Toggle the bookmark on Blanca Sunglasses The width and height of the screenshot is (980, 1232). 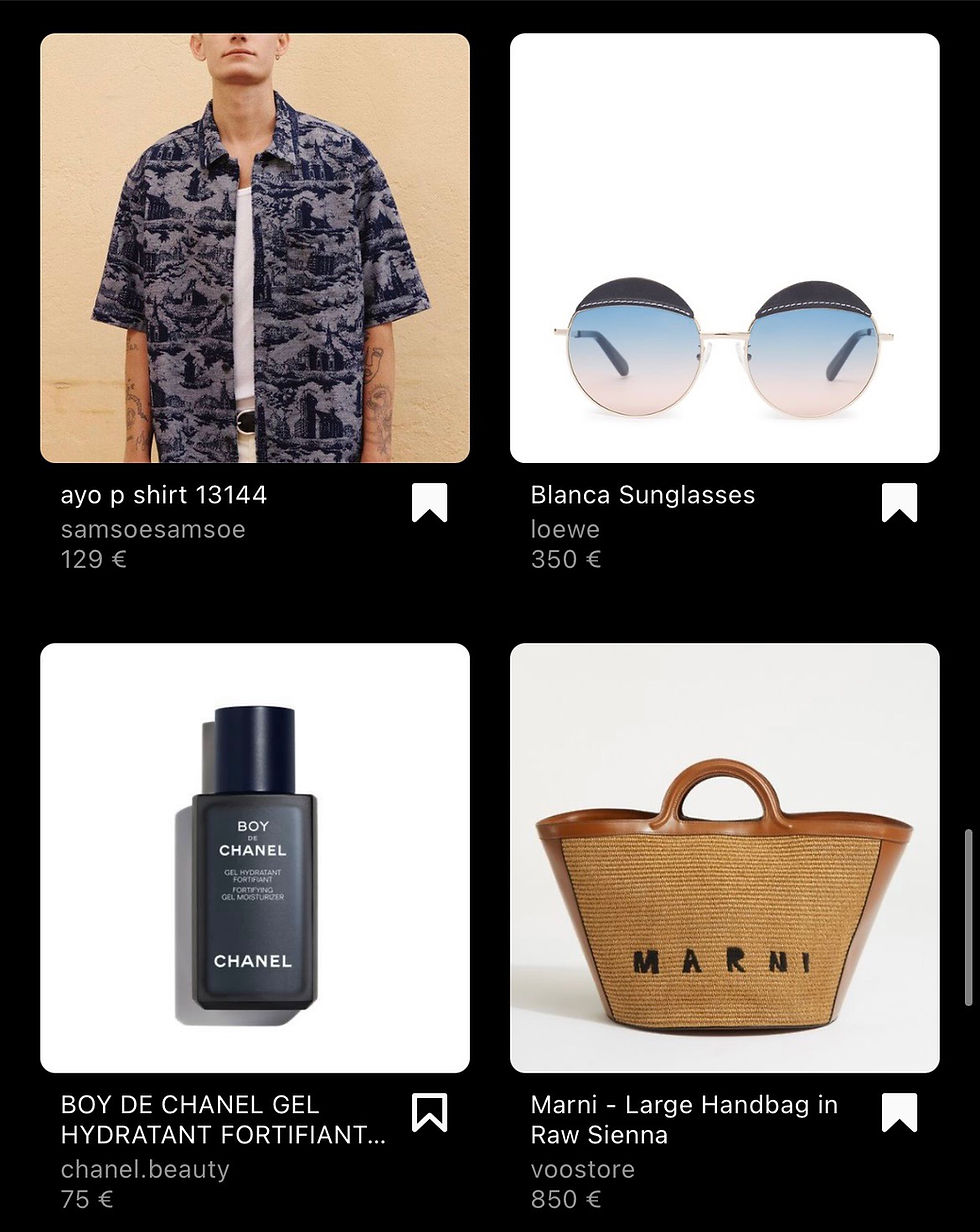pyautogui.click(x=898, y=502)
